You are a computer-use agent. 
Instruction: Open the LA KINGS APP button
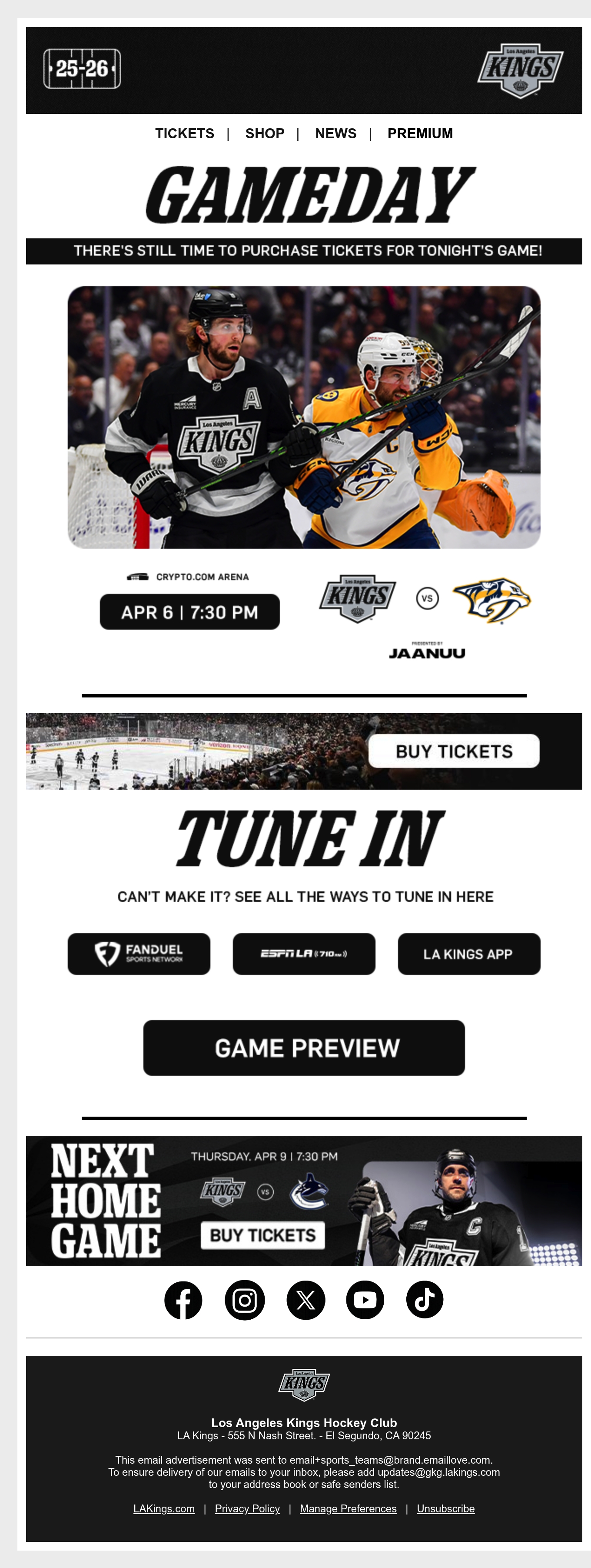(469, 954)
